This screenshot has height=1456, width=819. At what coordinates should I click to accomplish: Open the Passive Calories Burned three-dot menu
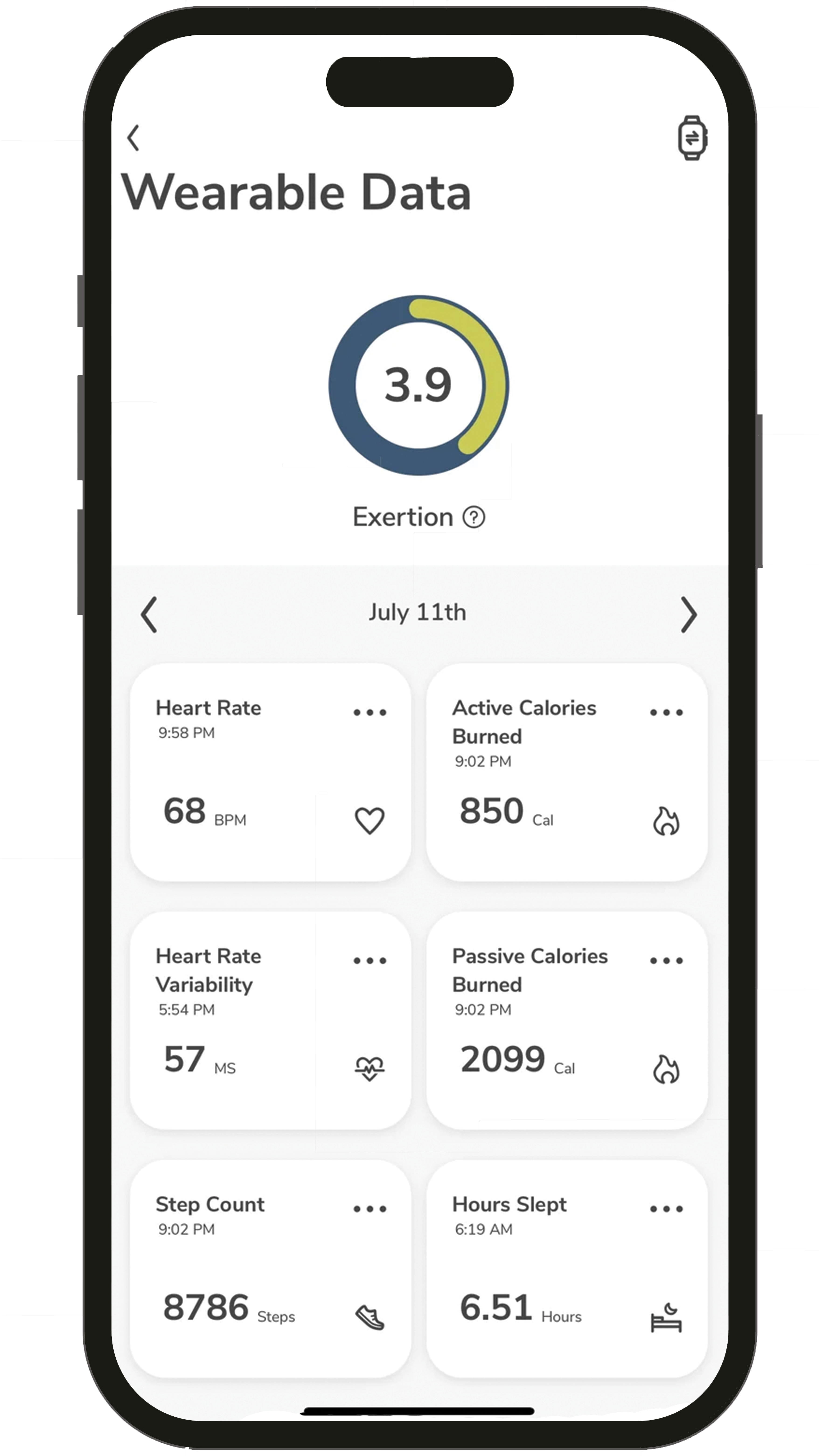click(x=666, y=960)
